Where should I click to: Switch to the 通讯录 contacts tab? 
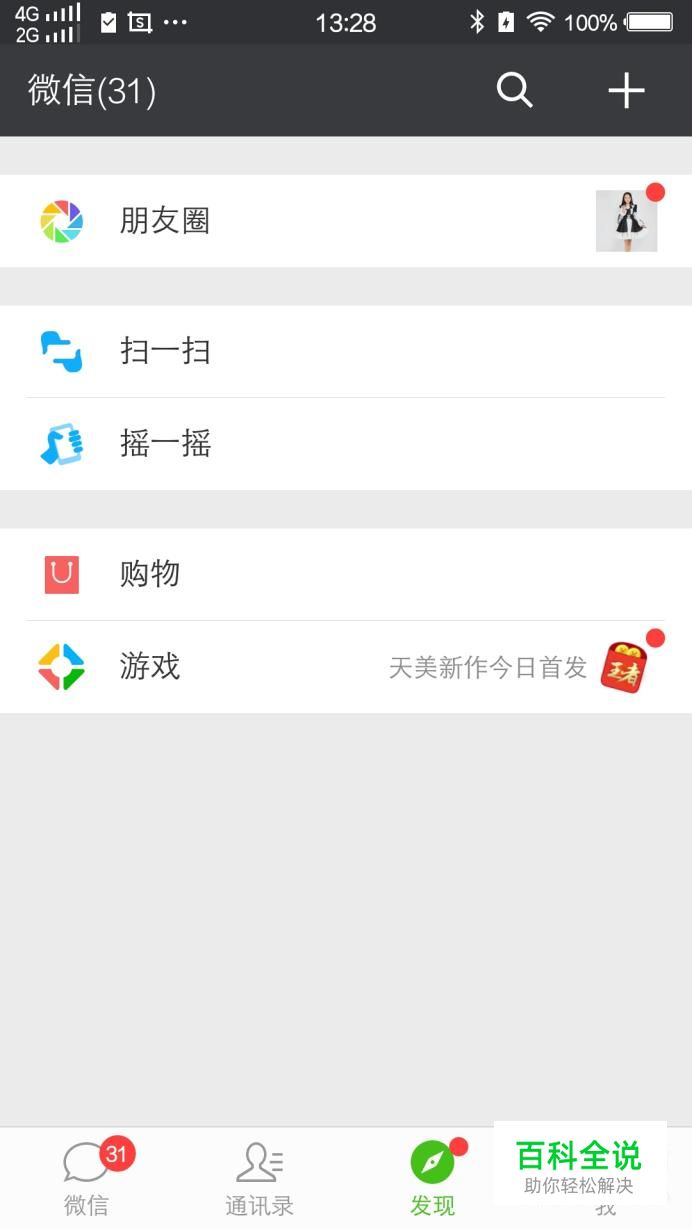click(259, 1178)
